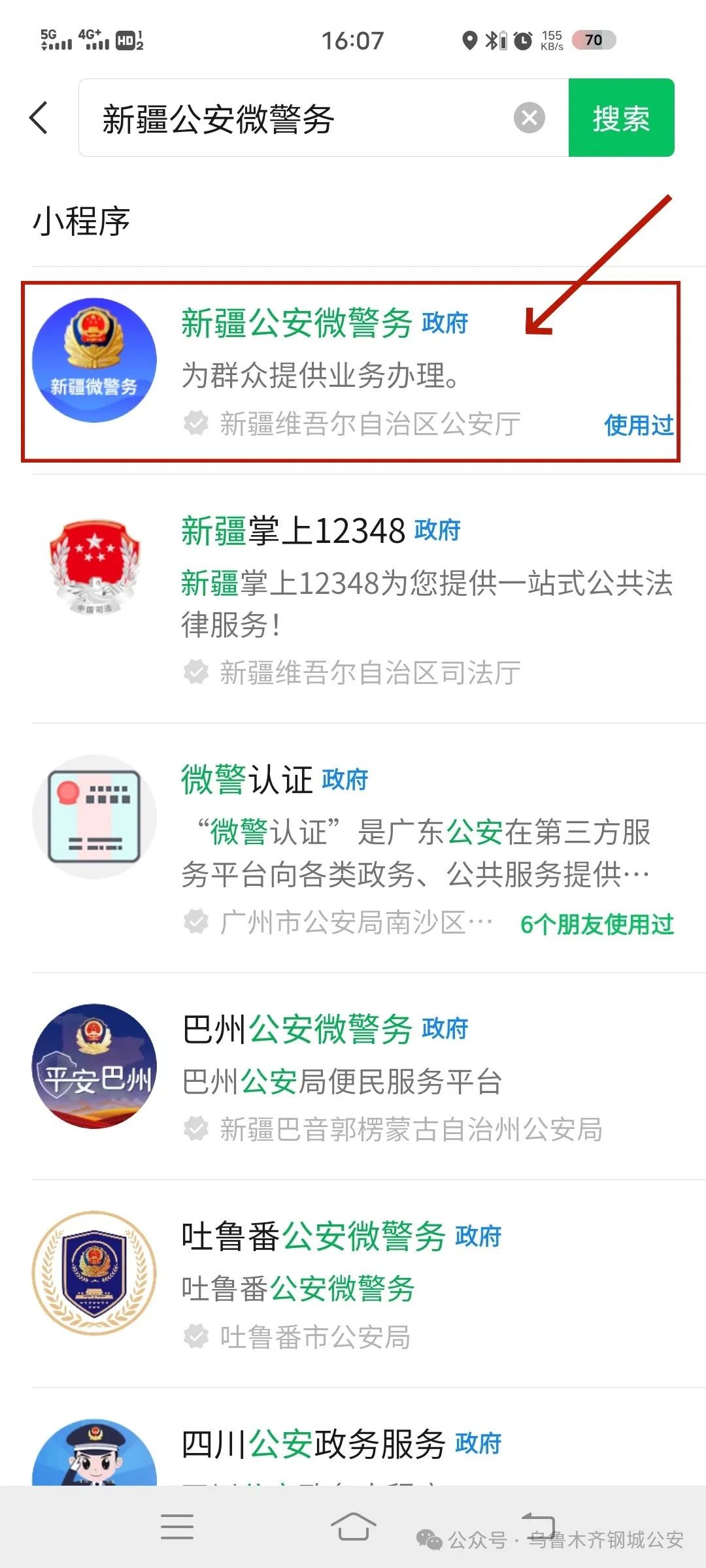Edit the search field text
This screenshot has width=706, height=1568.
tap(294, 120)
